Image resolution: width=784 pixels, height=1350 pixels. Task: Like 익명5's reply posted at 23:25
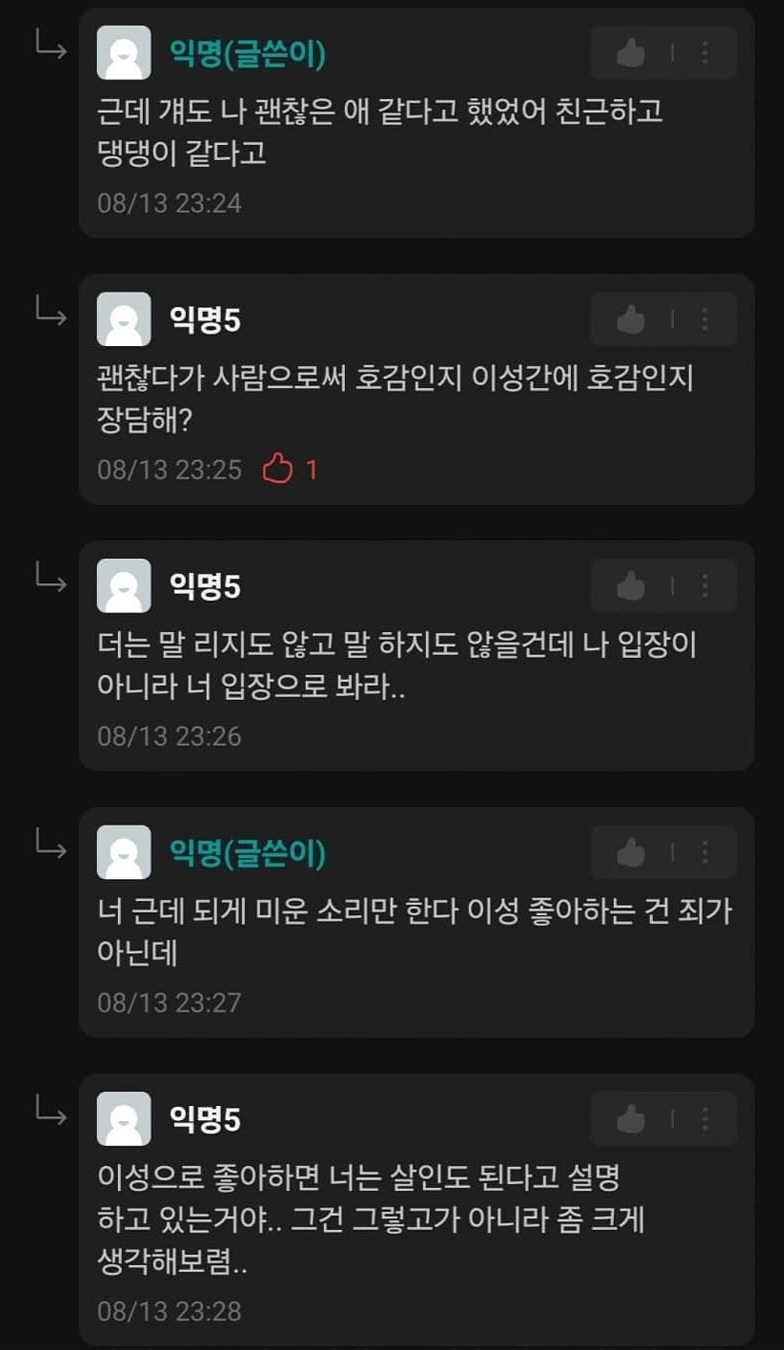pyautogui.click(x=631, y=319)
